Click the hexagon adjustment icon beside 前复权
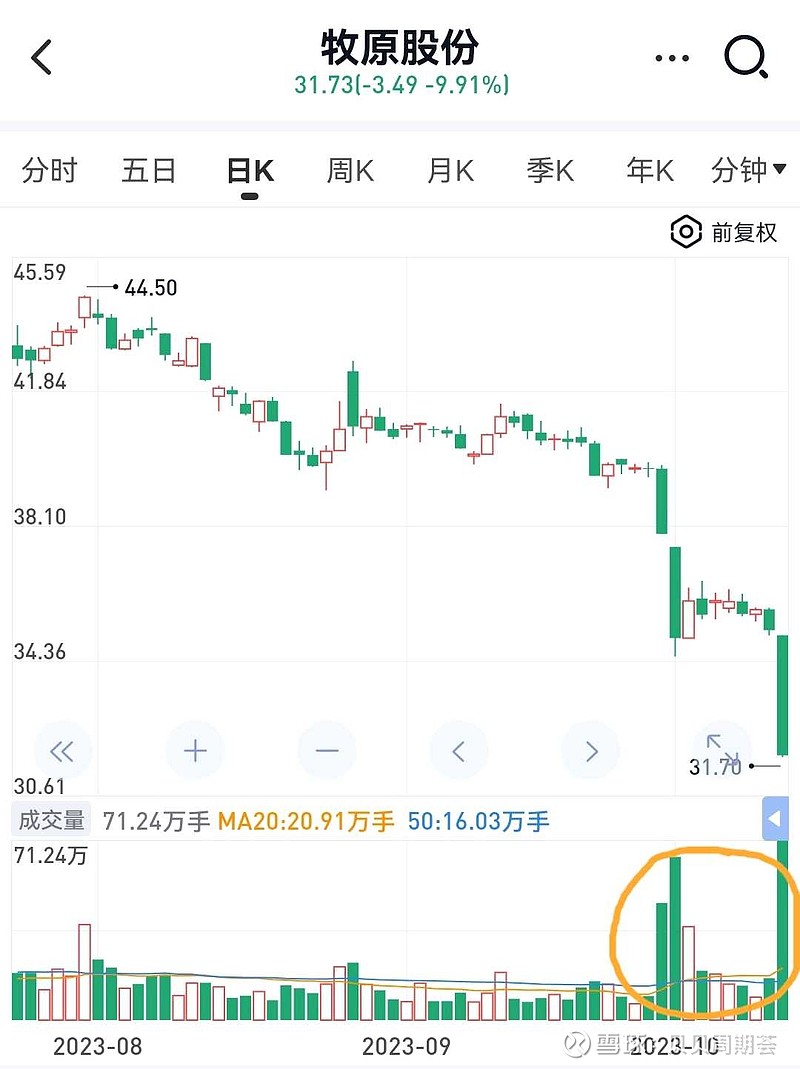 (685, 232)
